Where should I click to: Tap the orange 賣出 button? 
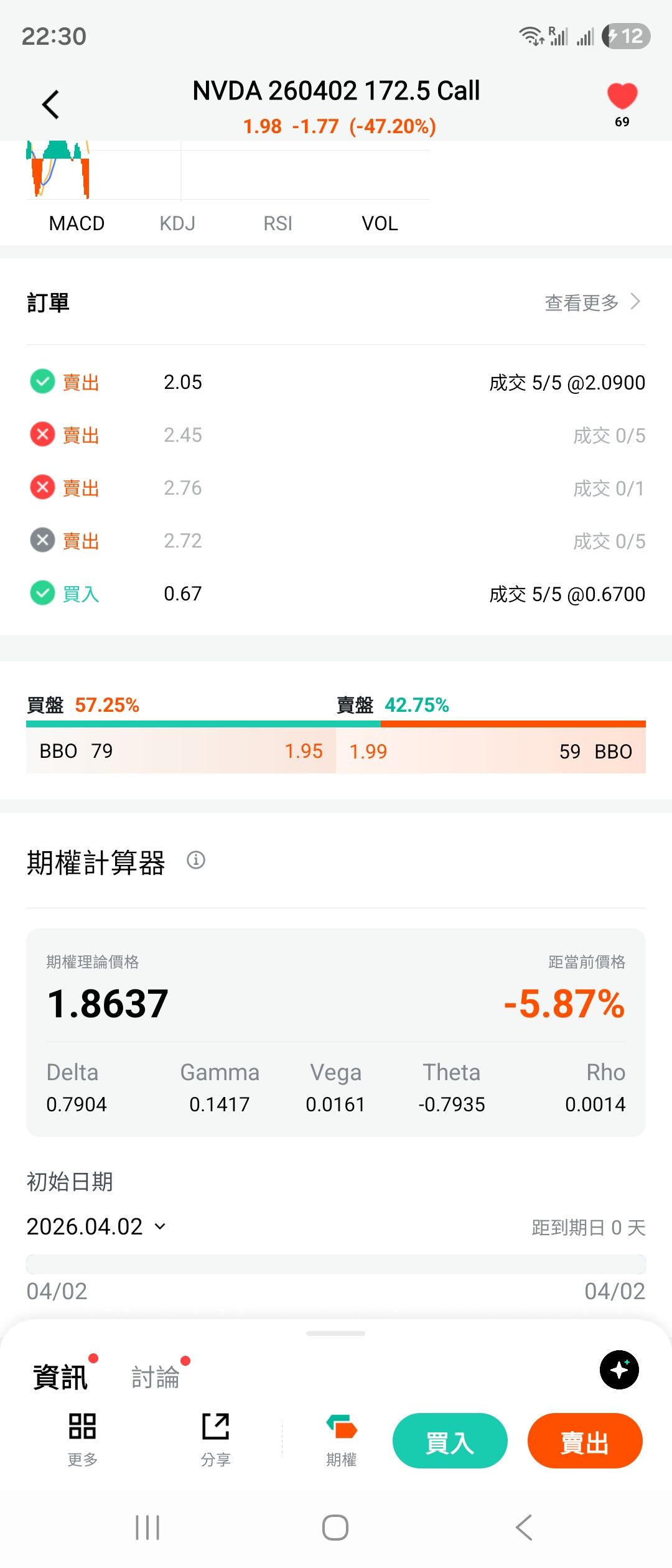(x=585, y=1441)
